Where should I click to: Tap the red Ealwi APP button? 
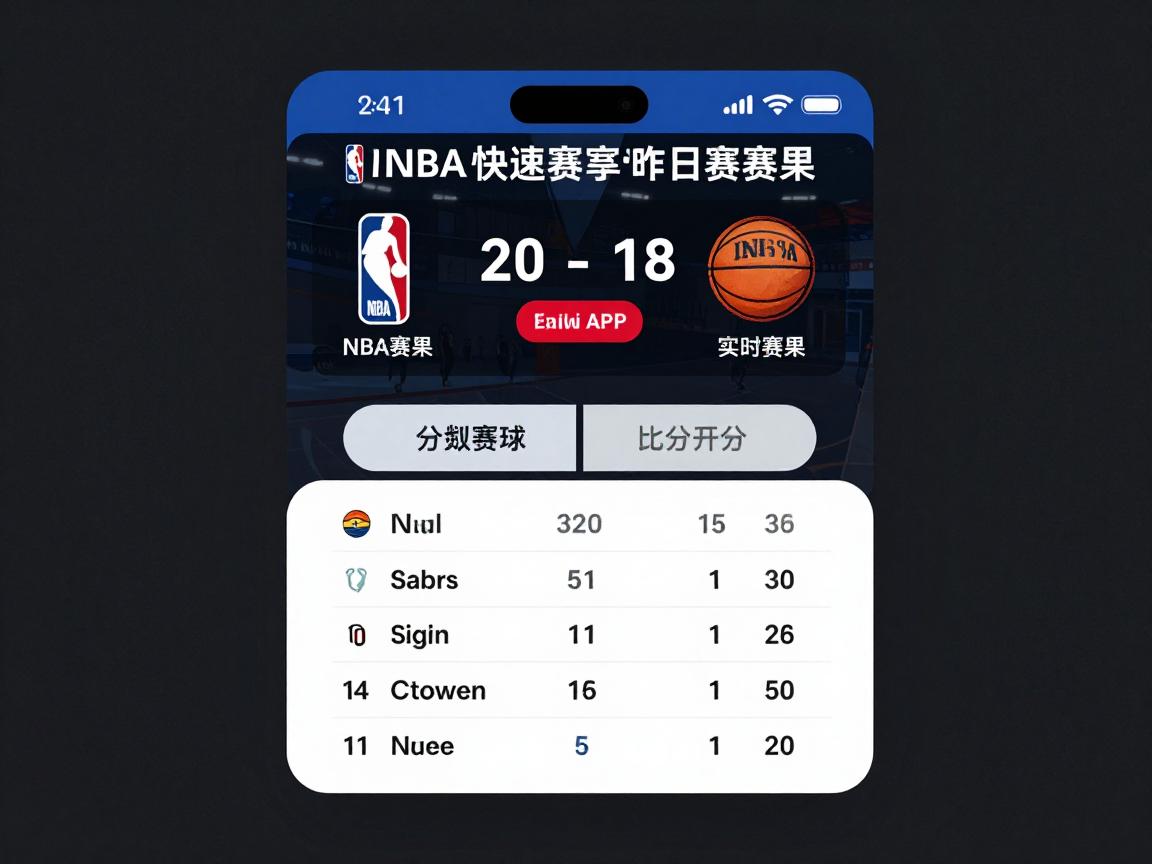[579, 322]
